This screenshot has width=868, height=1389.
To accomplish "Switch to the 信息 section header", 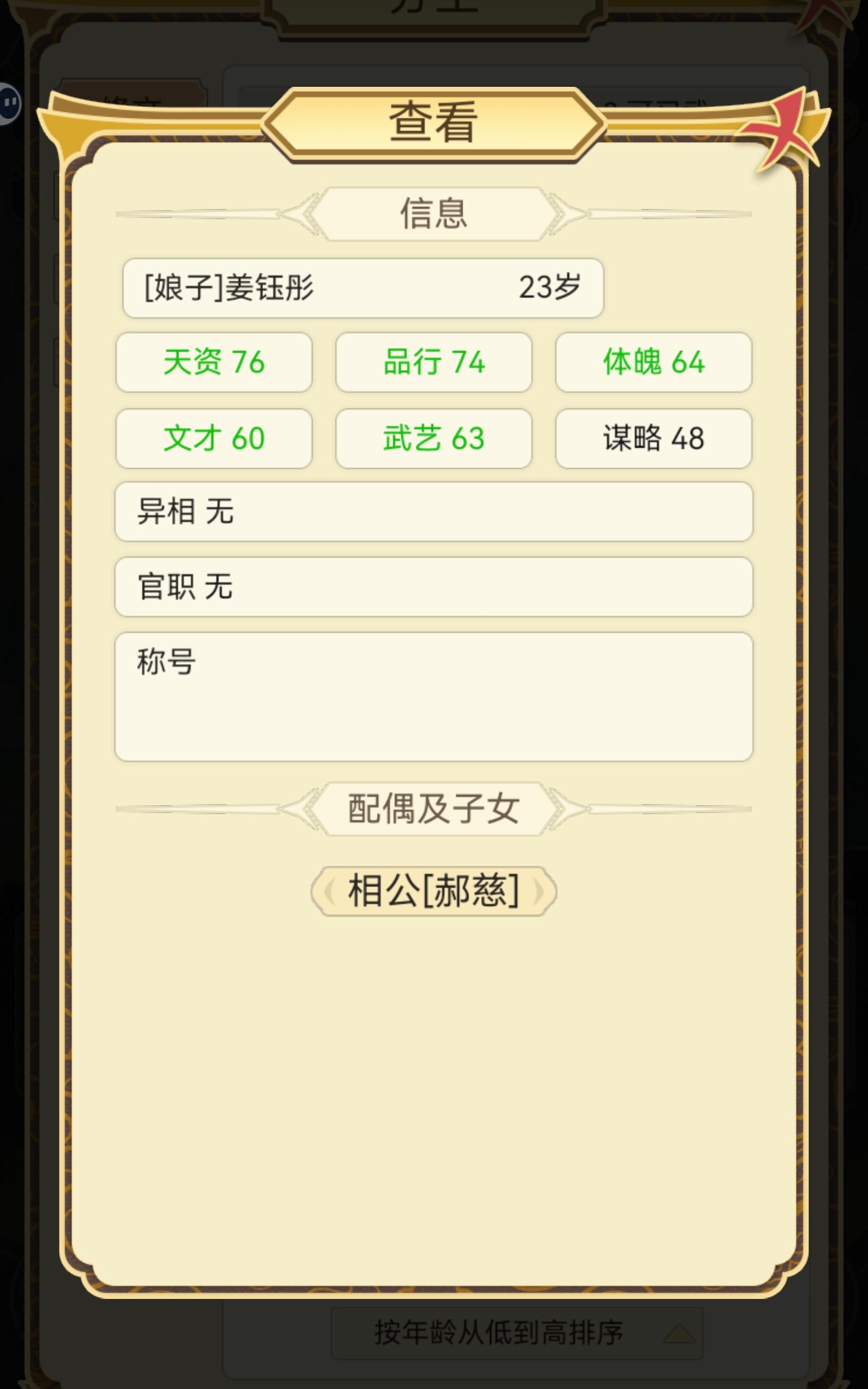I will [434, 214].
